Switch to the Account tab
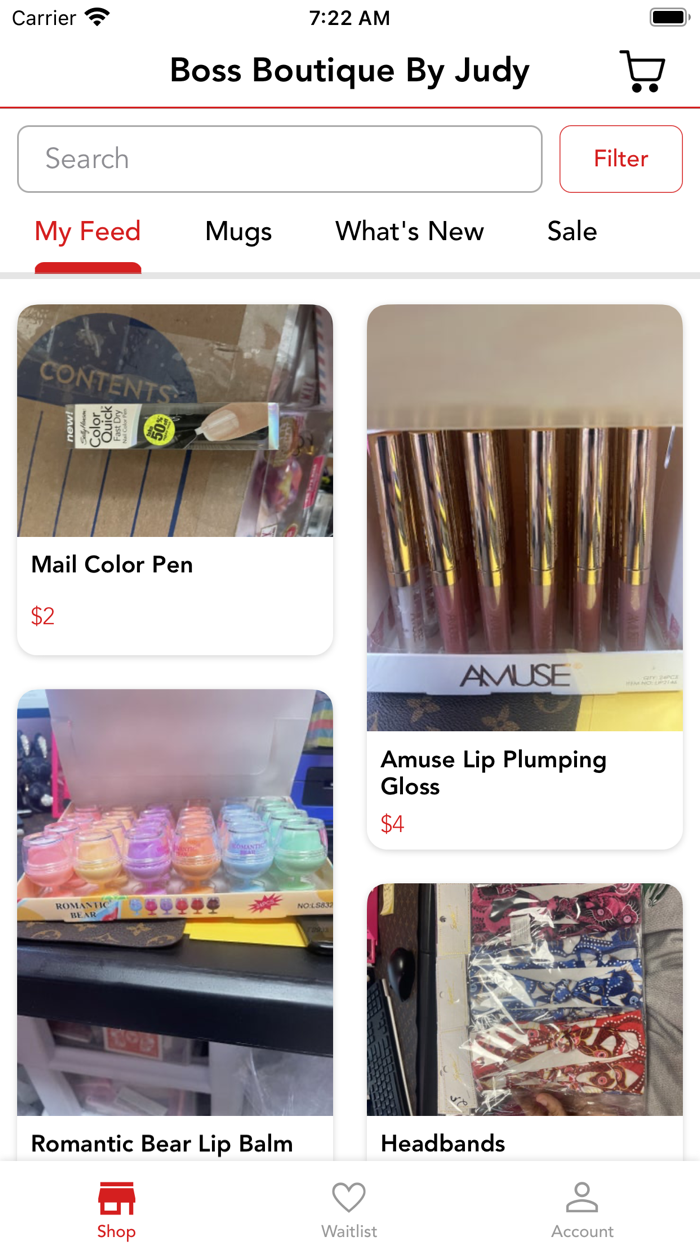 click(582, 1208)
